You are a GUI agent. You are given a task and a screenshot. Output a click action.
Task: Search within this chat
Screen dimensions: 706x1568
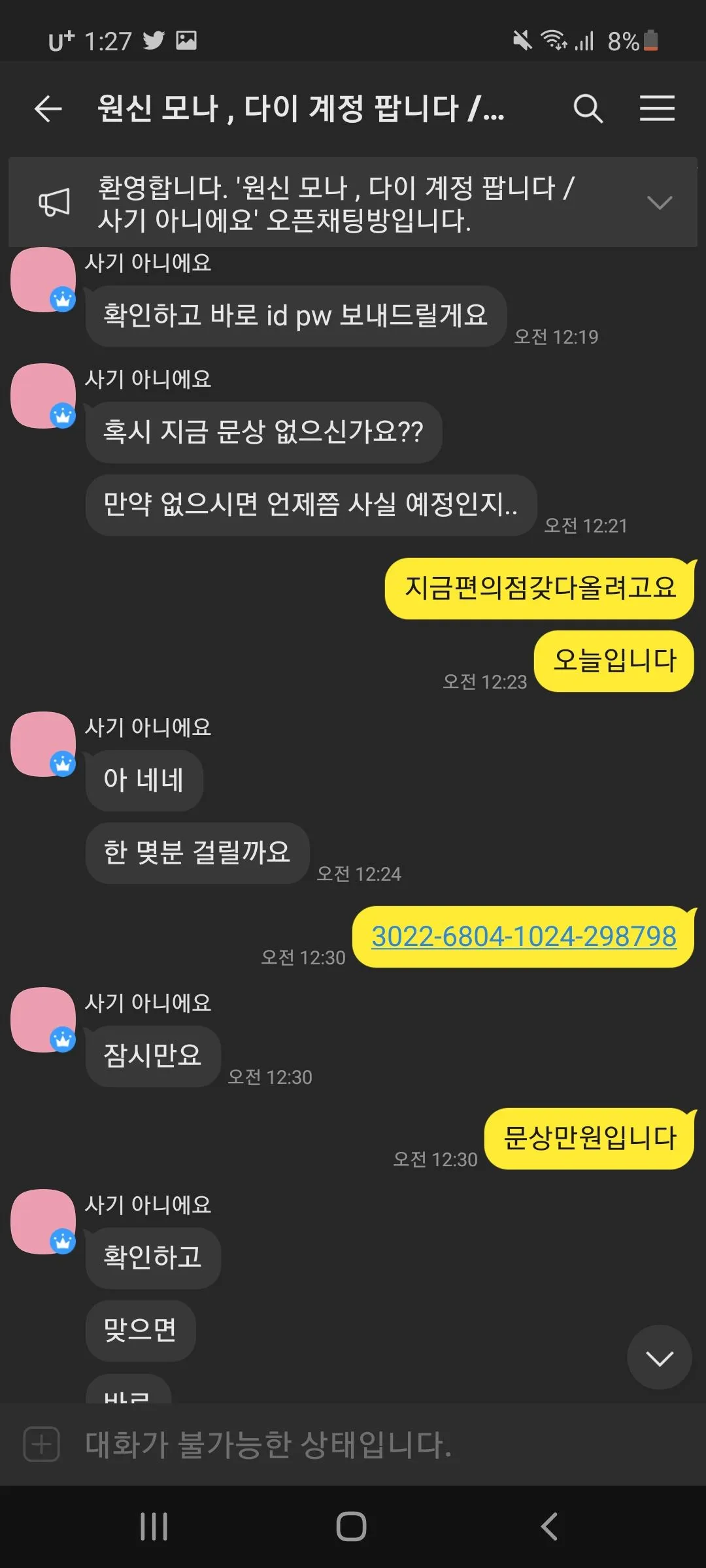click(x=588, y=108)
